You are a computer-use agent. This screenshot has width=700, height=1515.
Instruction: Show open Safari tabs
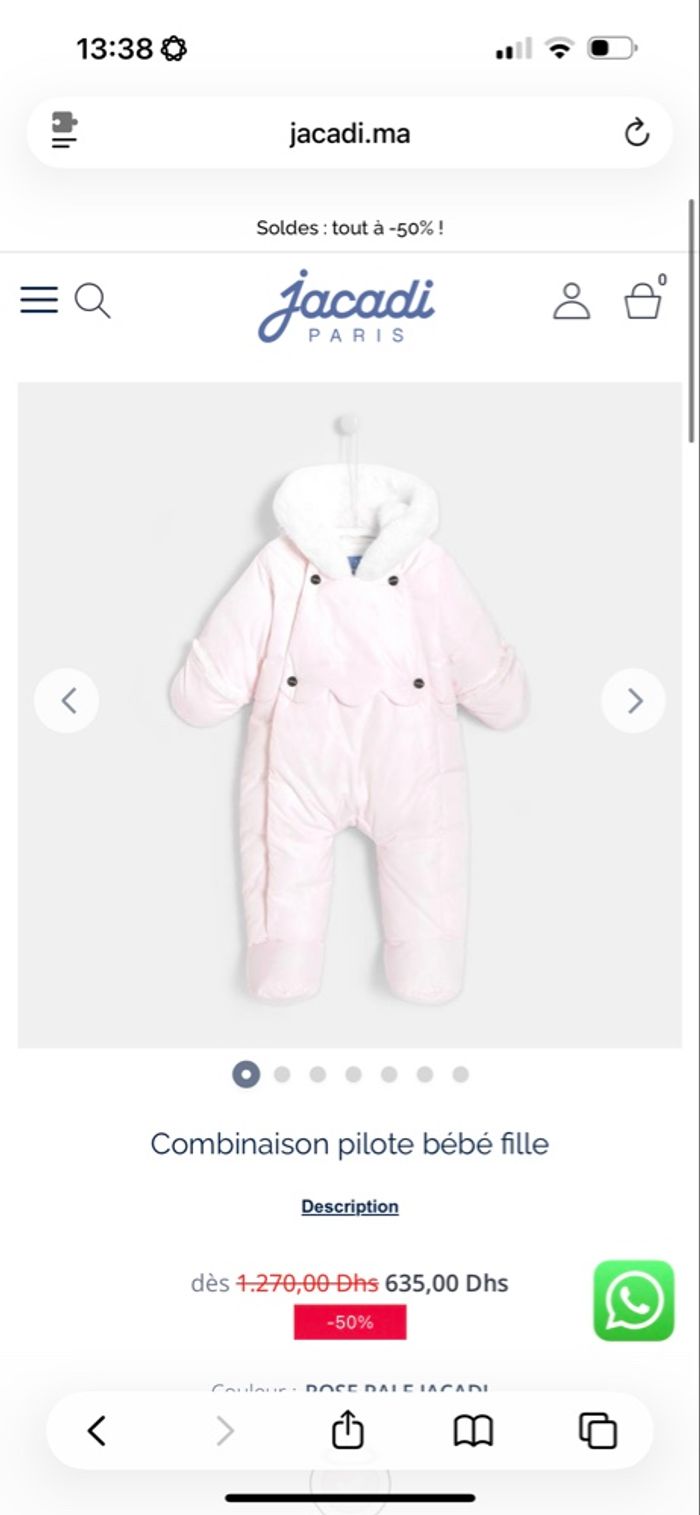click(x=598, y=1431)
